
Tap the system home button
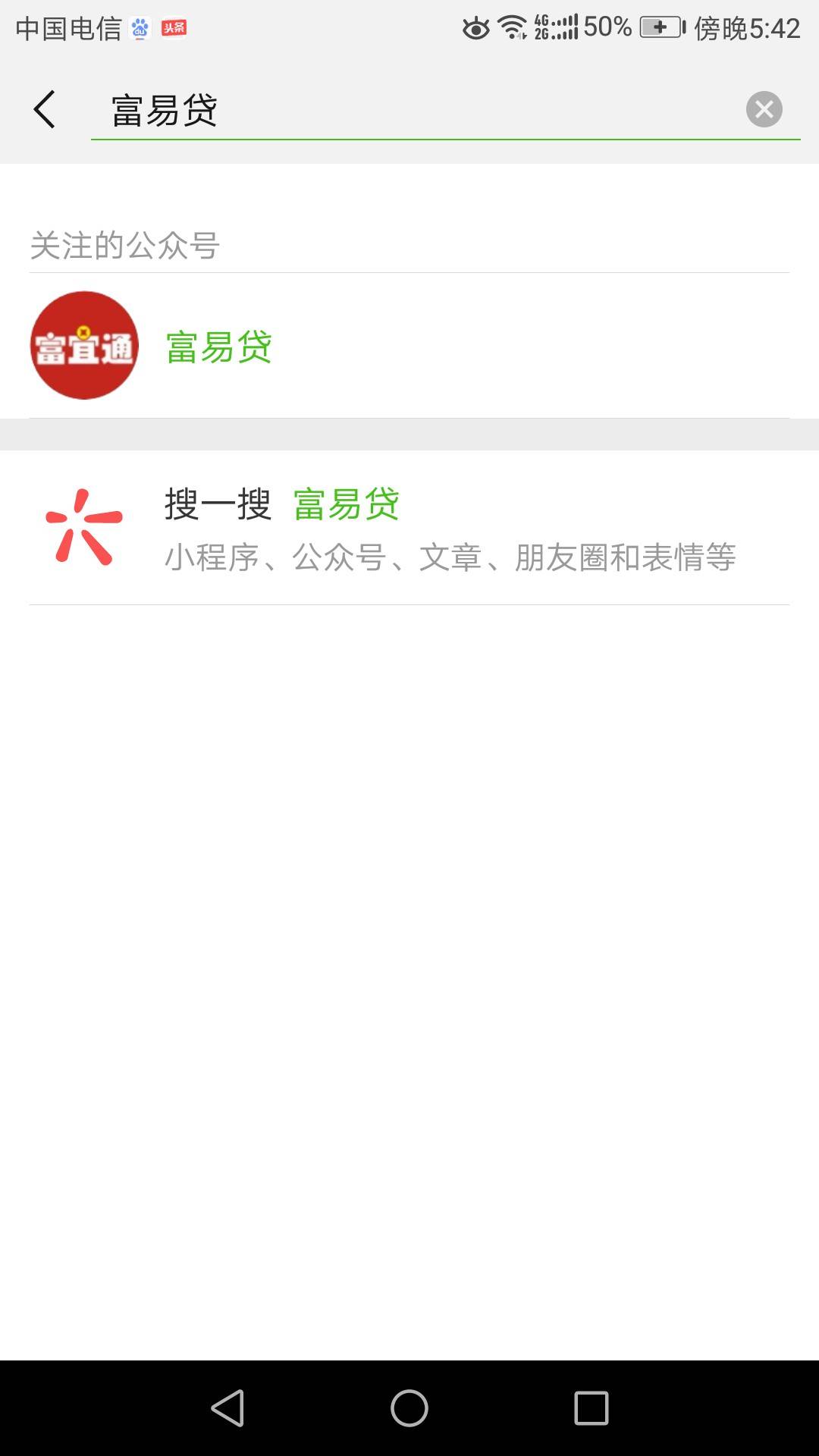click(409, 1408)
